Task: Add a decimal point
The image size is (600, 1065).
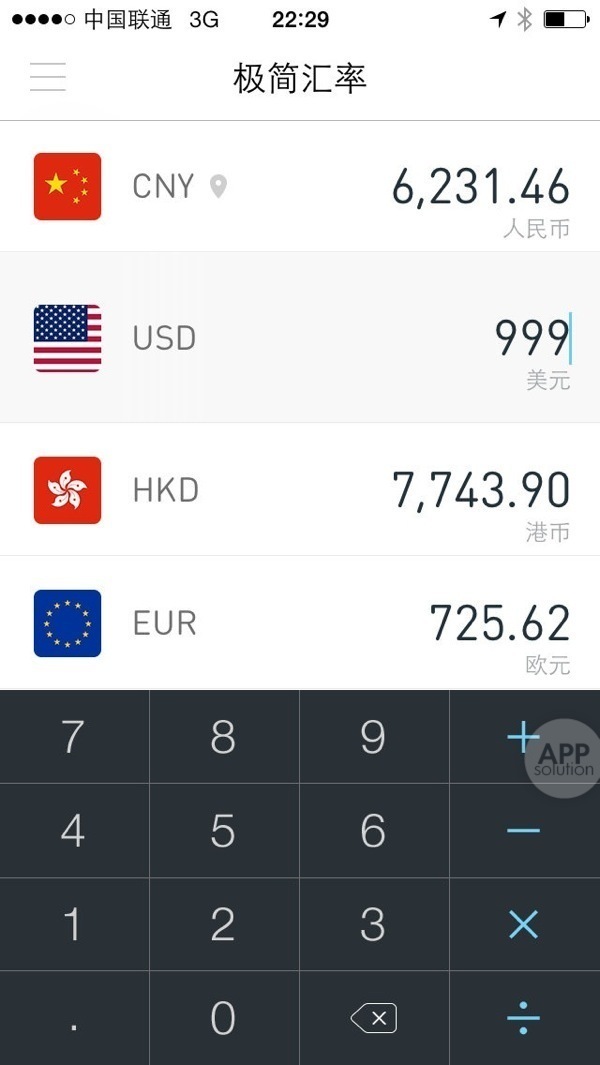Action: coord(73,1019)
